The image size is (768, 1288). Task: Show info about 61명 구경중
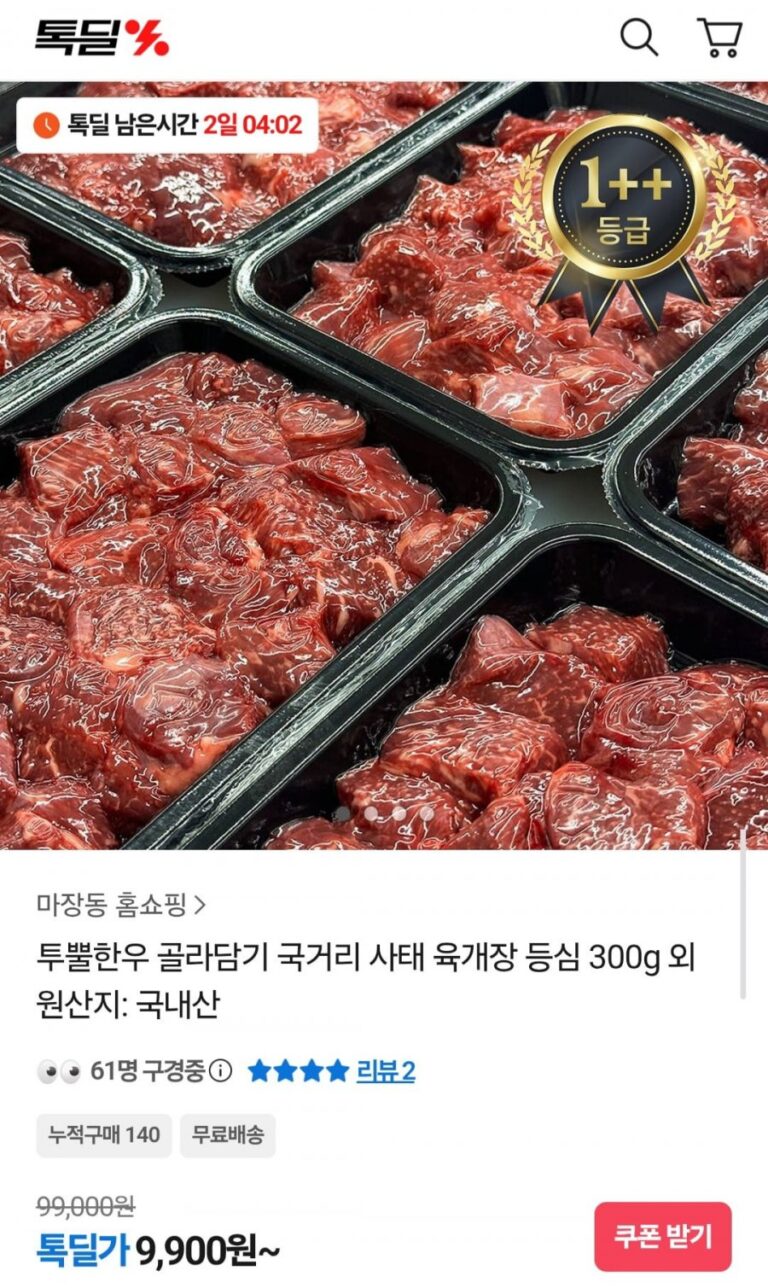point(221,1071)
